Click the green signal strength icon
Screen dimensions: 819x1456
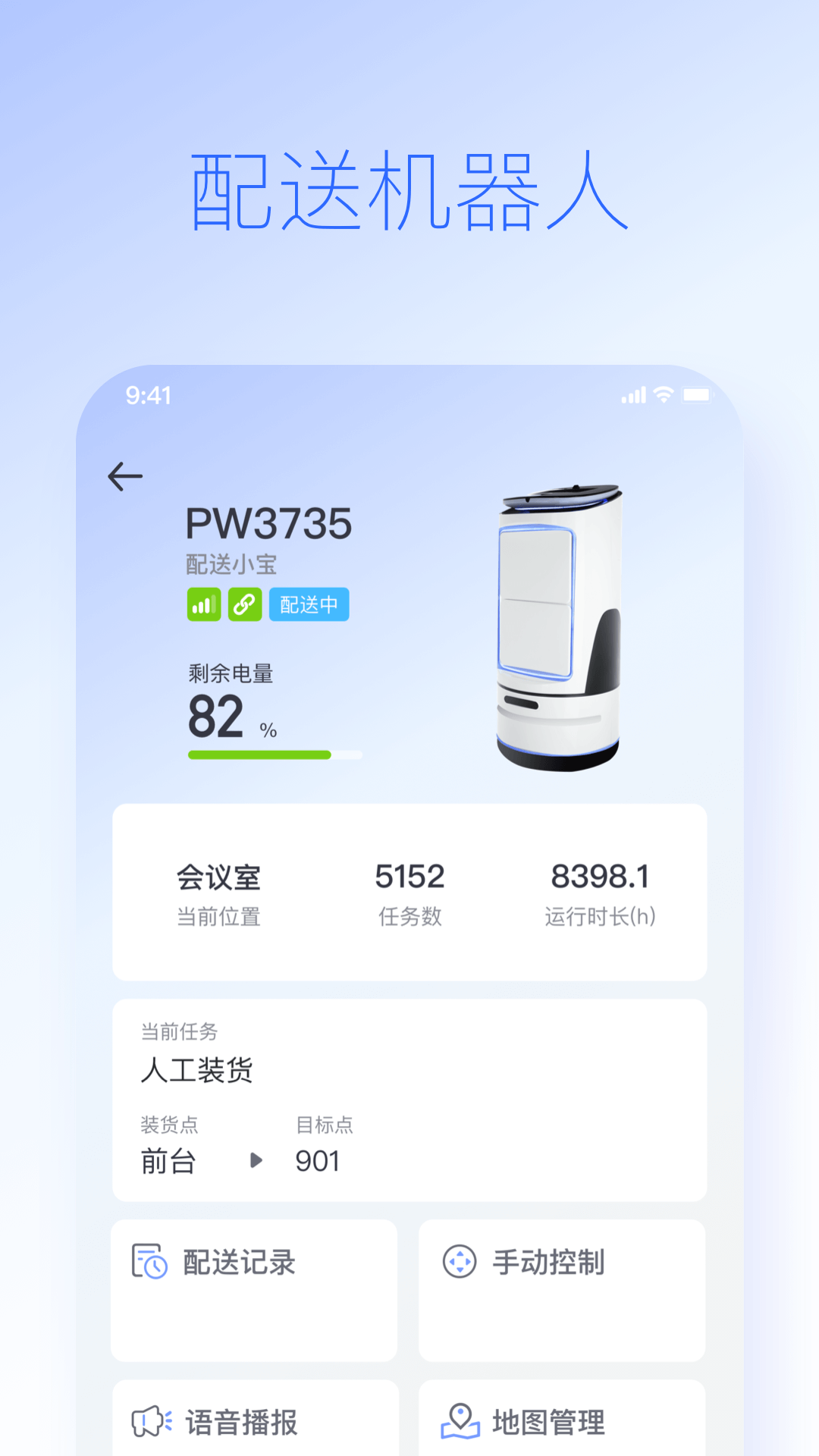tap(202, 604)
